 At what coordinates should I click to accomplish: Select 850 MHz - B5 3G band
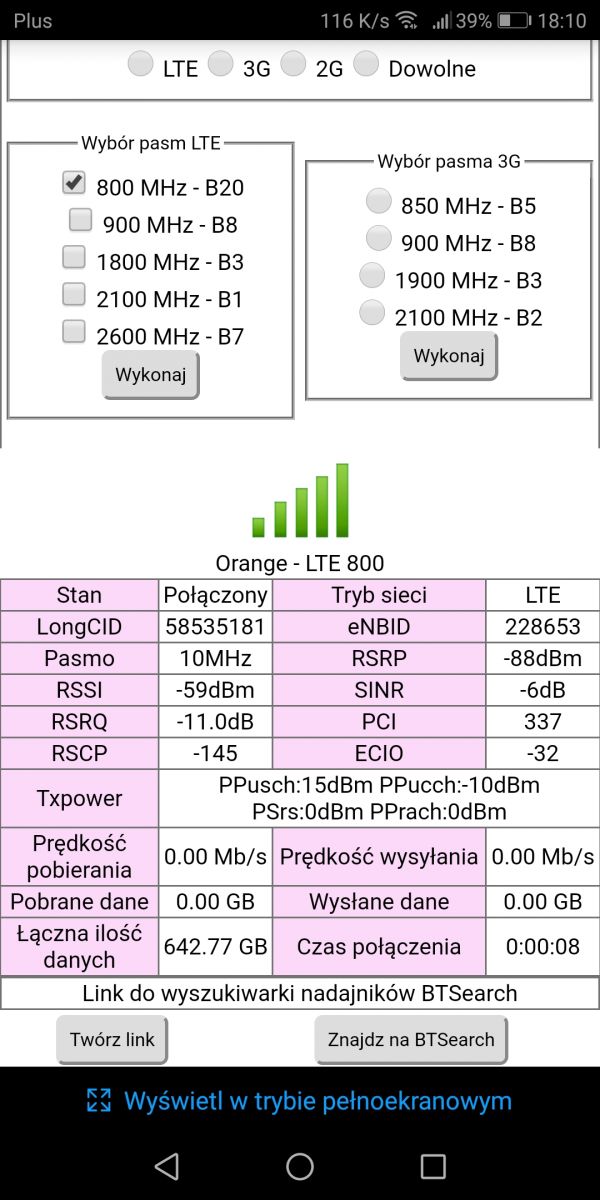tap(378, 201)
